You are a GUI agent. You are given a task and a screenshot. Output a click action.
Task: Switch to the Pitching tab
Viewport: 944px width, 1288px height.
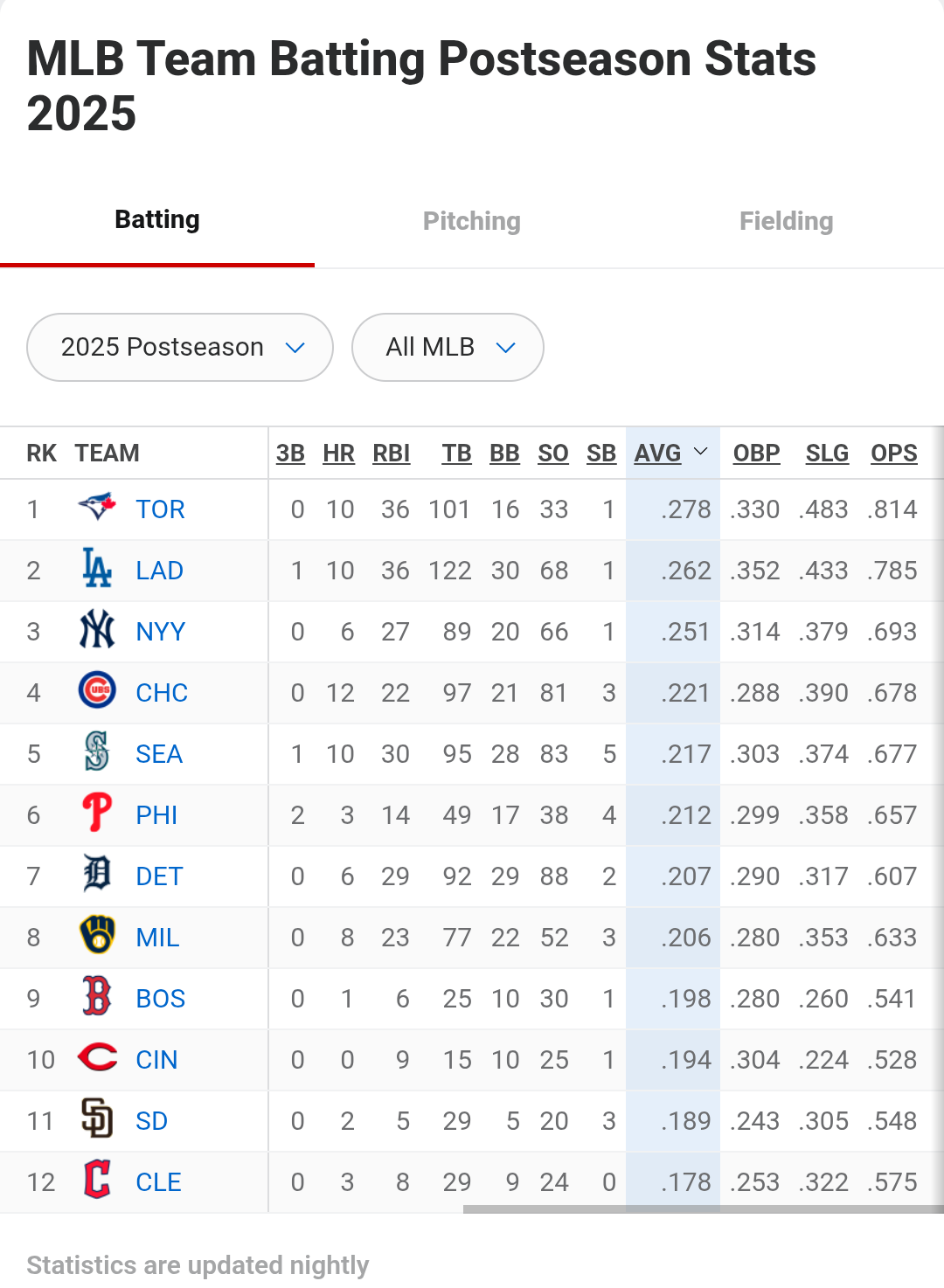click(471, 221)
